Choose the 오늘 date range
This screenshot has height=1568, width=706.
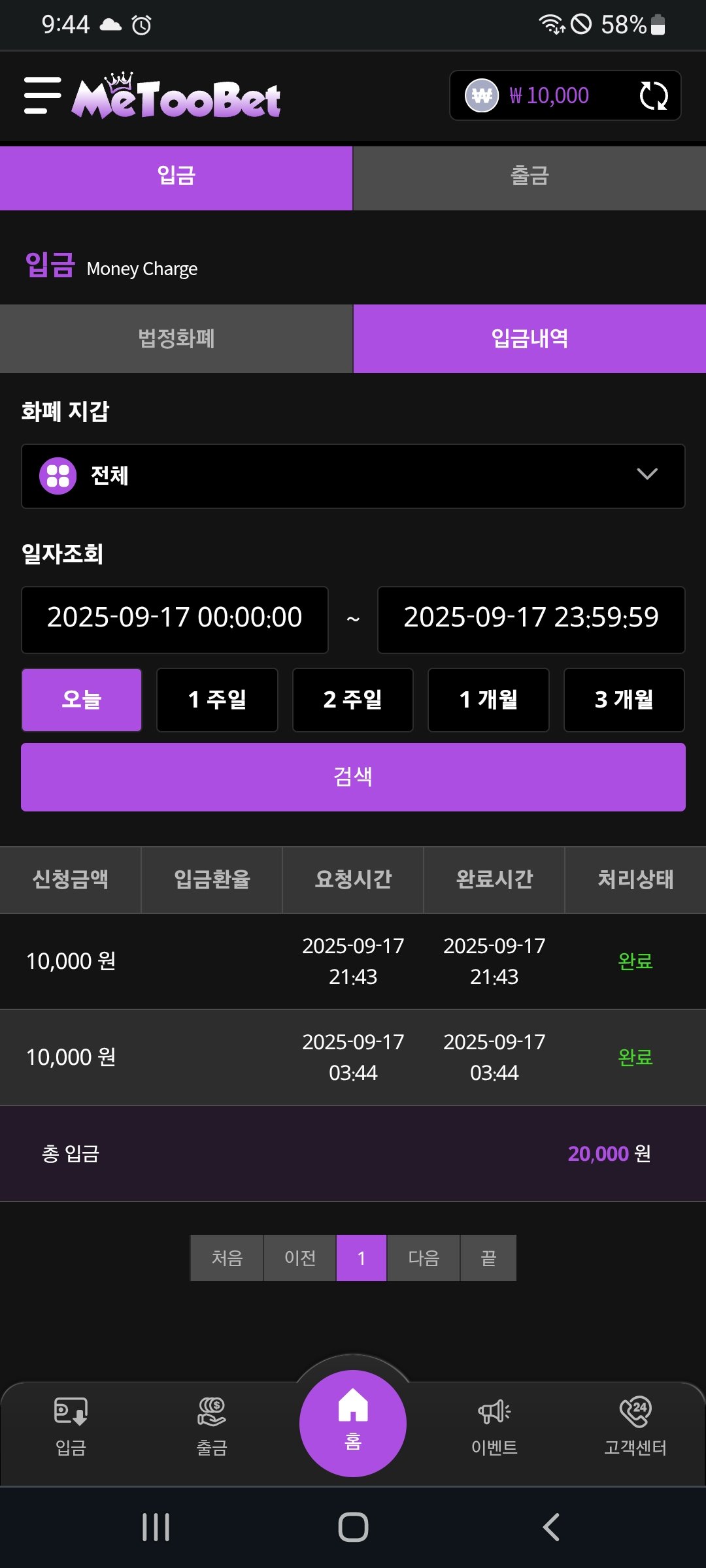click(82, 699)
